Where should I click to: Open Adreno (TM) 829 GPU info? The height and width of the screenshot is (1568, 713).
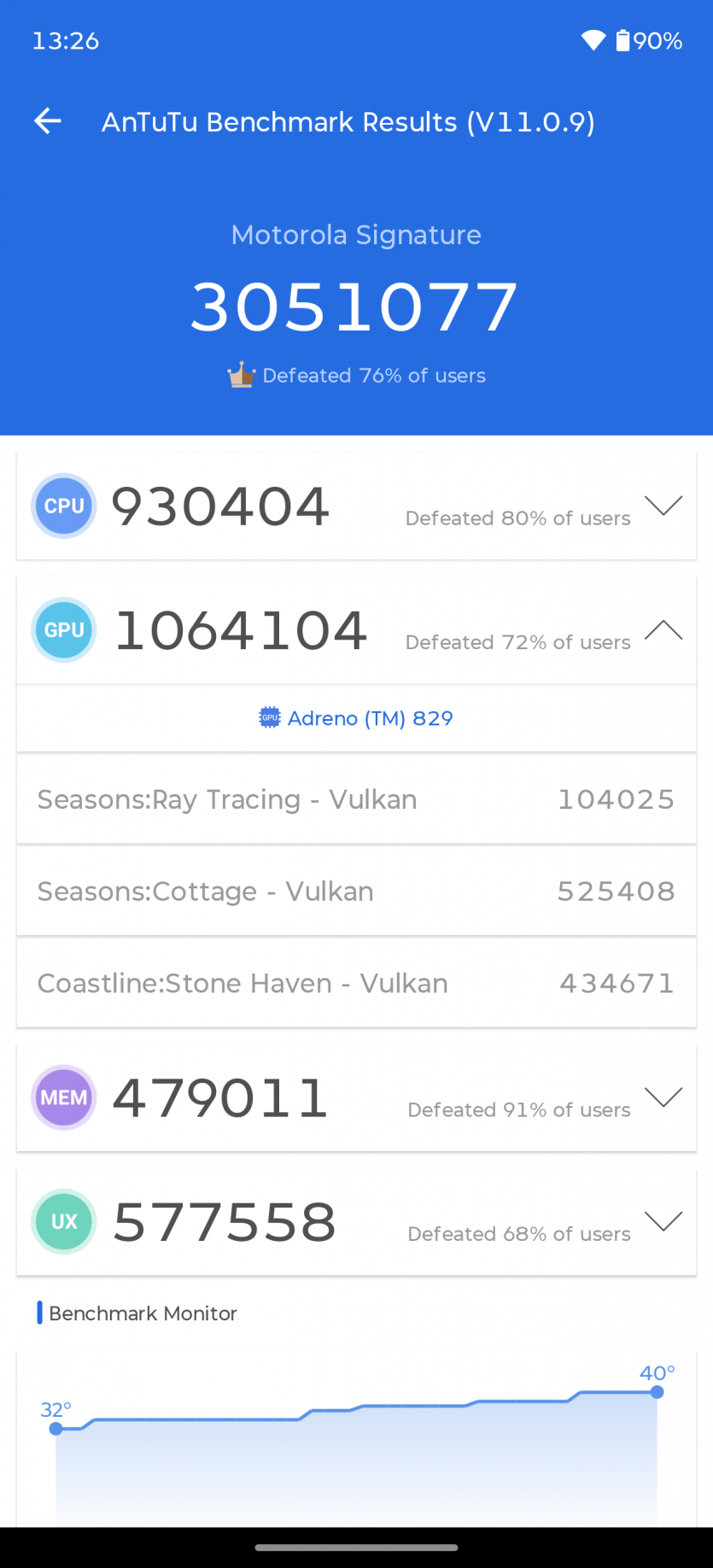[356, 718]
